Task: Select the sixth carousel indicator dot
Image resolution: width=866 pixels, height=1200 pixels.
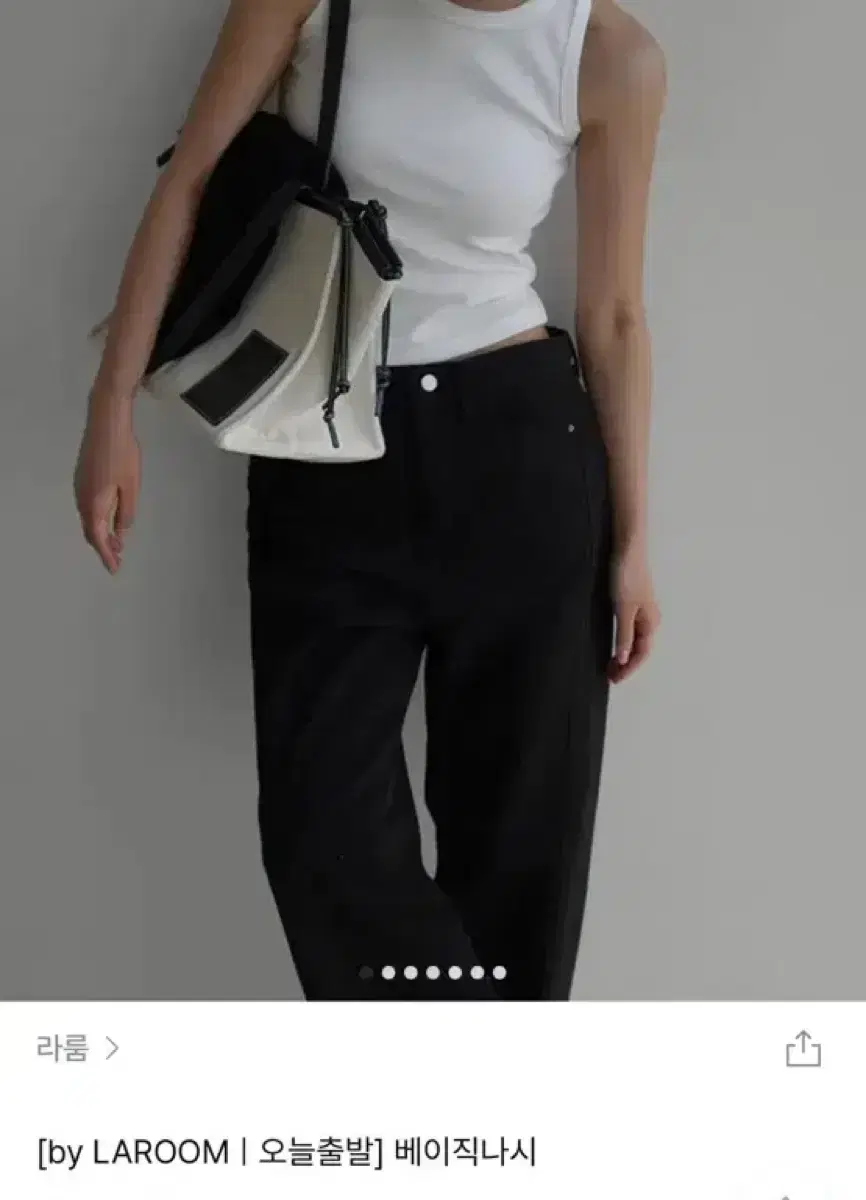Action: pyautogui.click(x=478, y=970)
